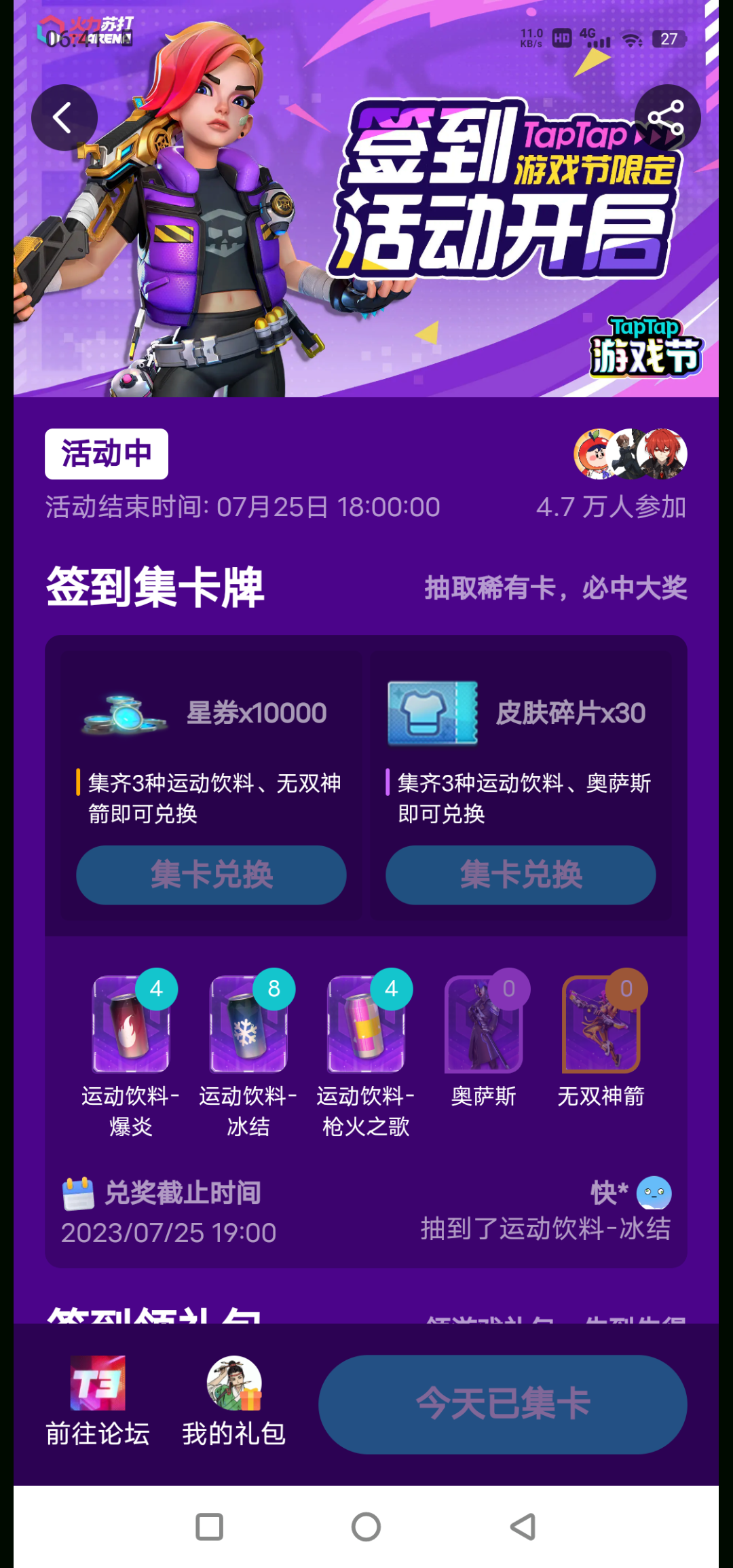The height and width of the screenshot is (1568, 733).
Task: Click the left 集卡兑换 exchange button
Action: coord(210,875)
